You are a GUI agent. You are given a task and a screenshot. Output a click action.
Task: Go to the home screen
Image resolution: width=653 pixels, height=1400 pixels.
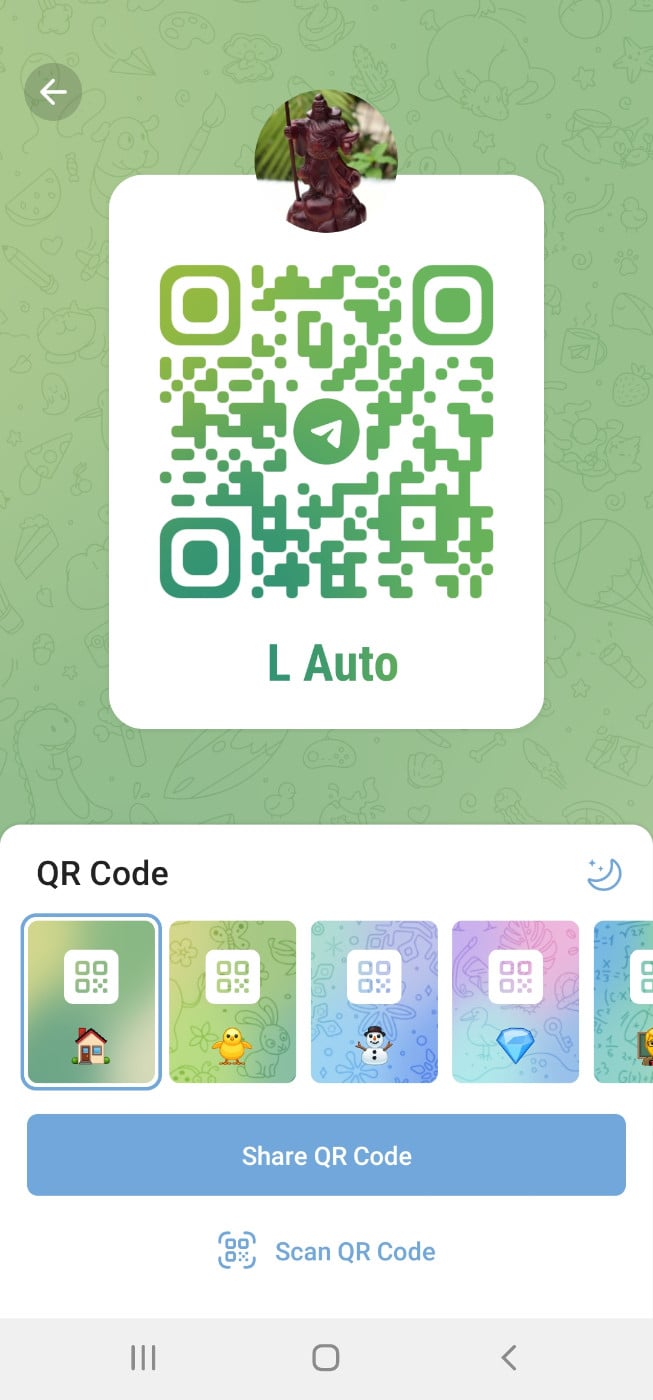pos(326,1357)
